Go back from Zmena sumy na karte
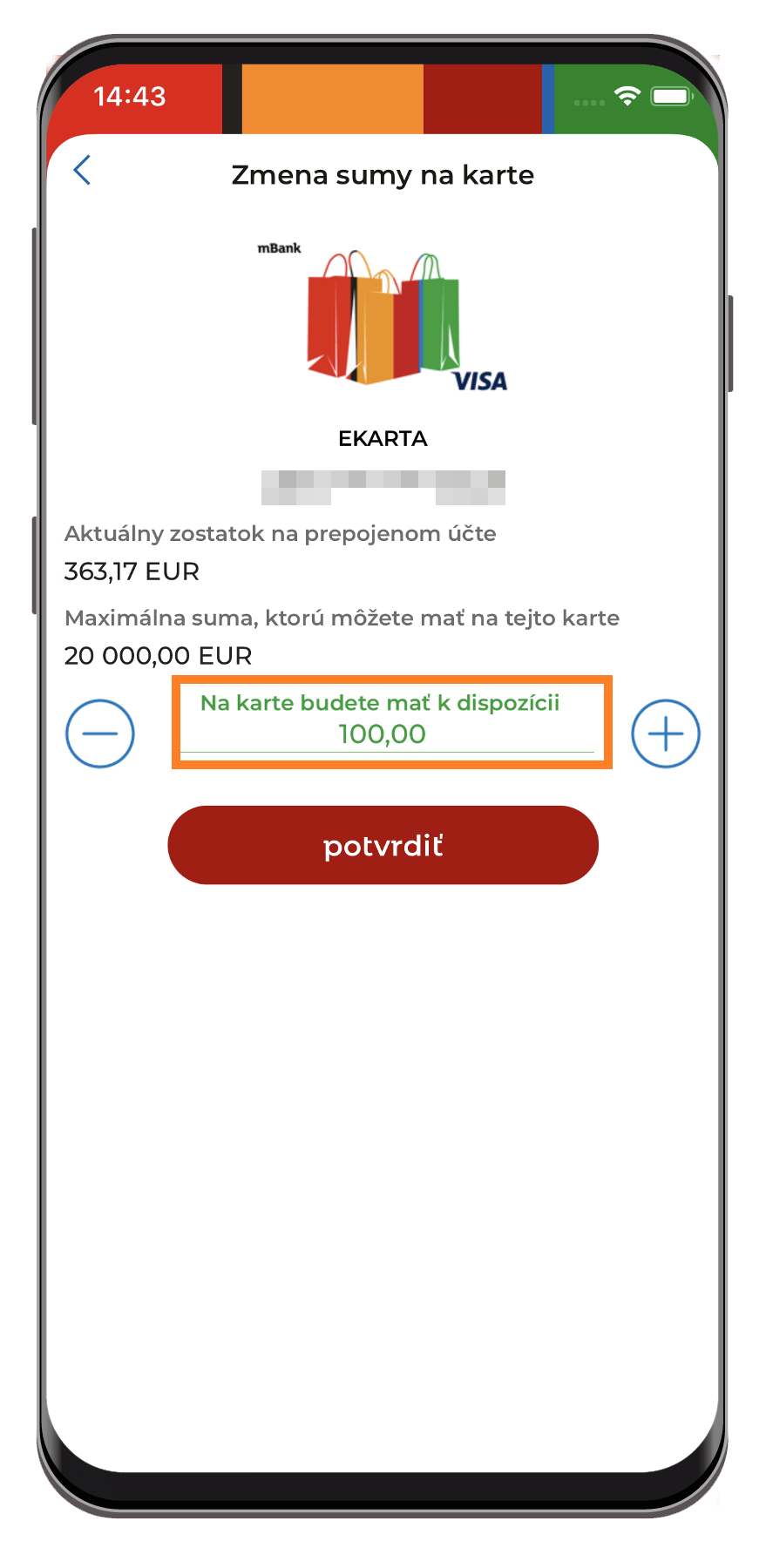Screen dimensions: 766x1568 click(83, 171)
